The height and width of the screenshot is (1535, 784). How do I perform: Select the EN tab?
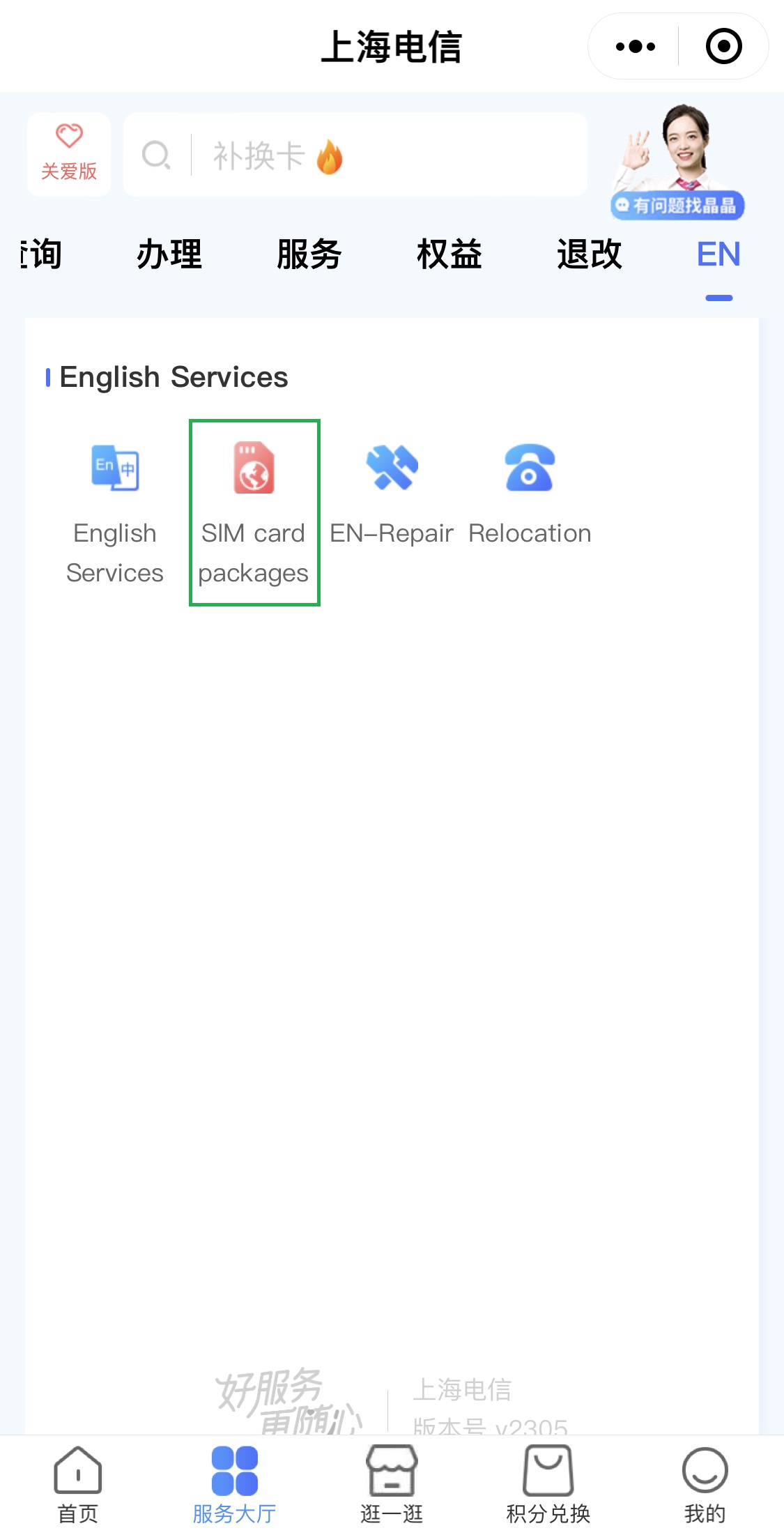coord(718,254)
